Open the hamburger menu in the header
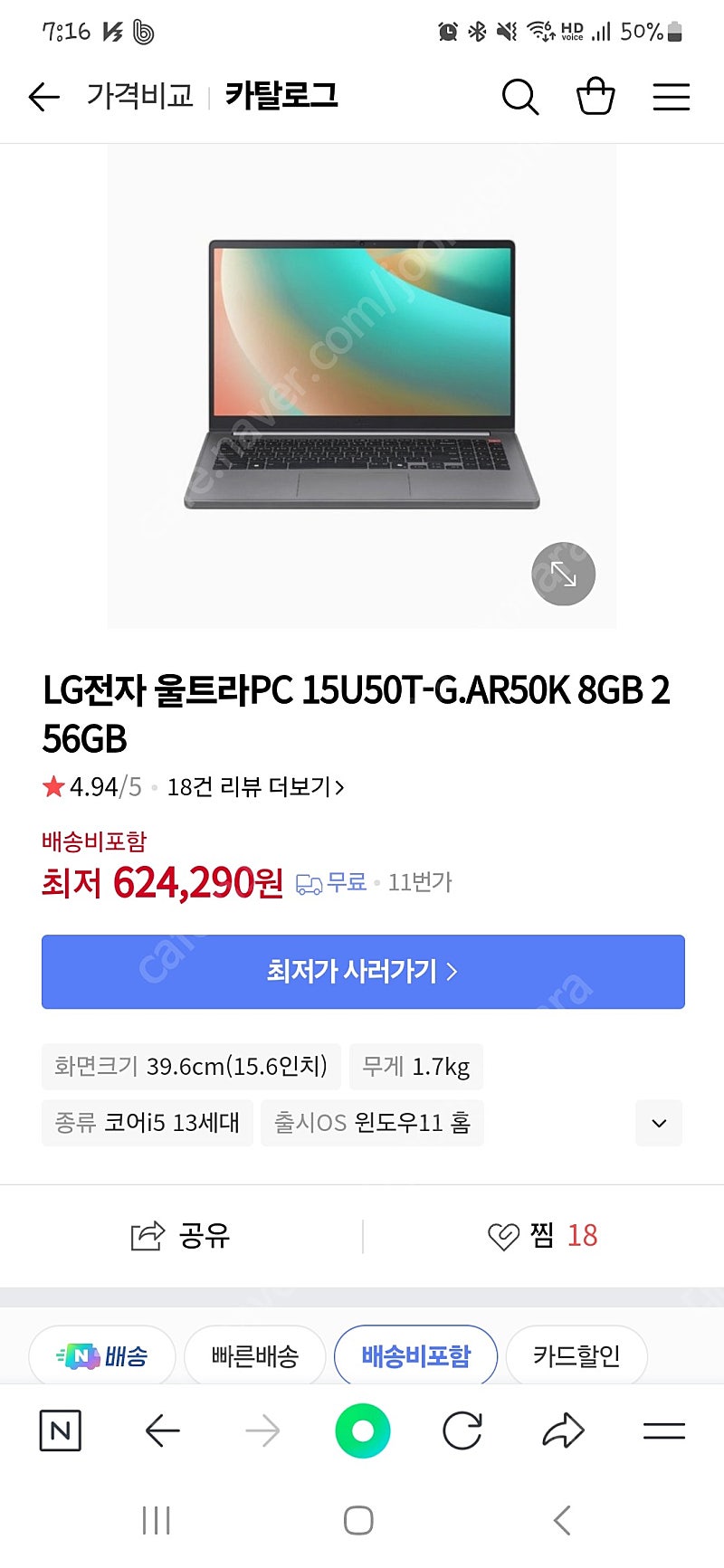The width and height of the screenshot is (724, 1568). 672,97
